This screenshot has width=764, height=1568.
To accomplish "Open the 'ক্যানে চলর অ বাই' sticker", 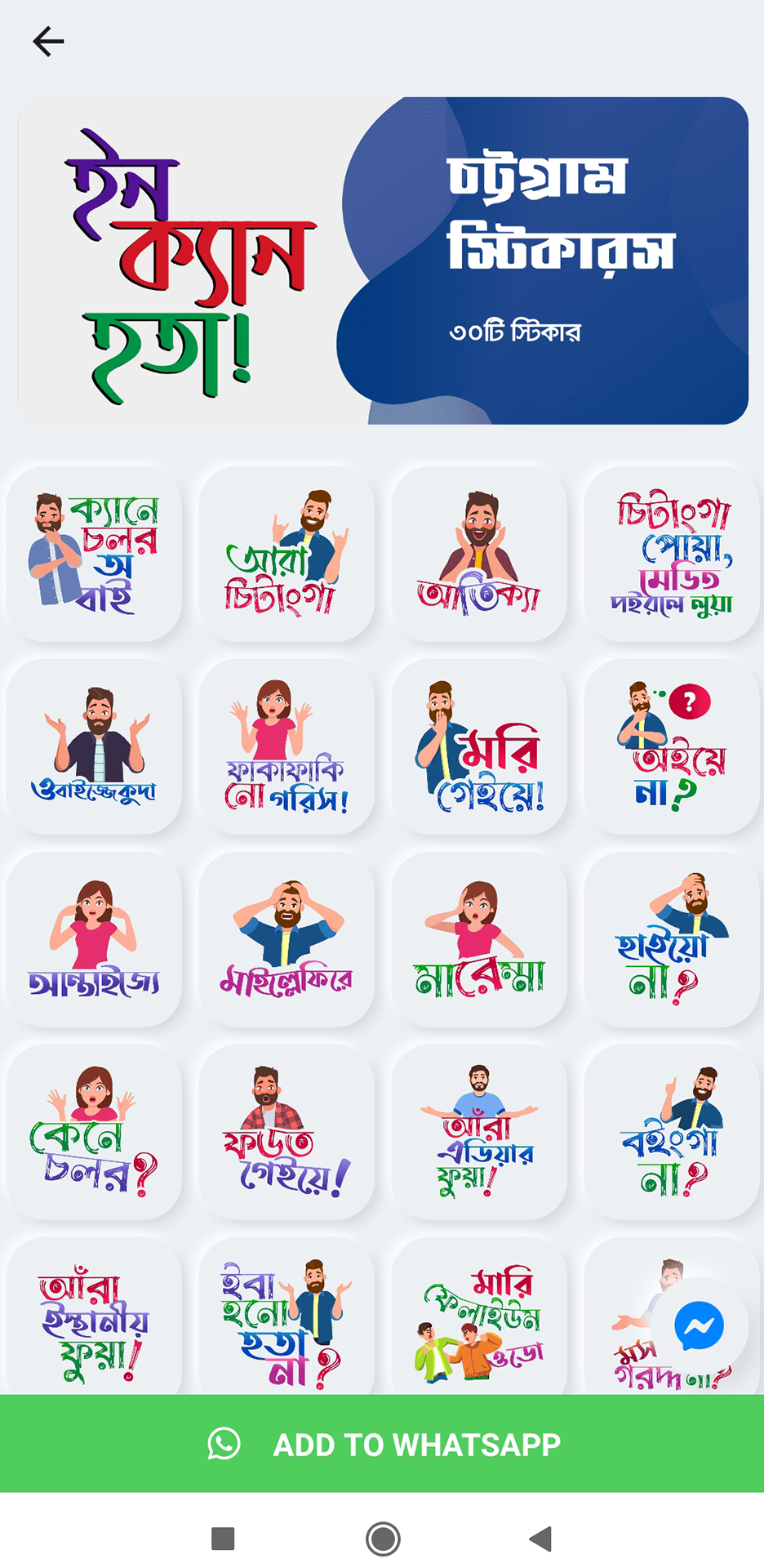I will tap(94, 554).
